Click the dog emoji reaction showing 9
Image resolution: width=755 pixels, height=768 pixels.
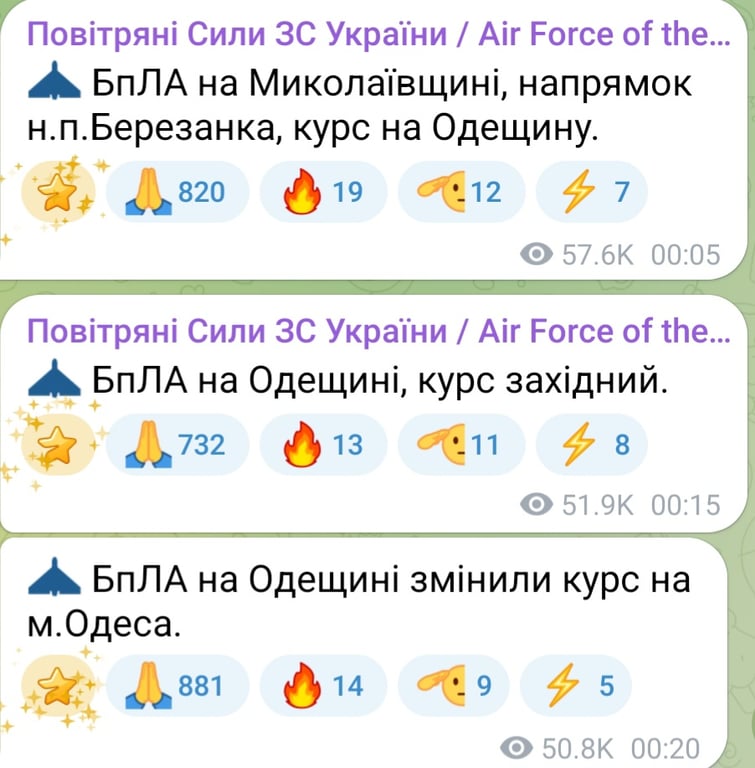(x=458, y=686)
